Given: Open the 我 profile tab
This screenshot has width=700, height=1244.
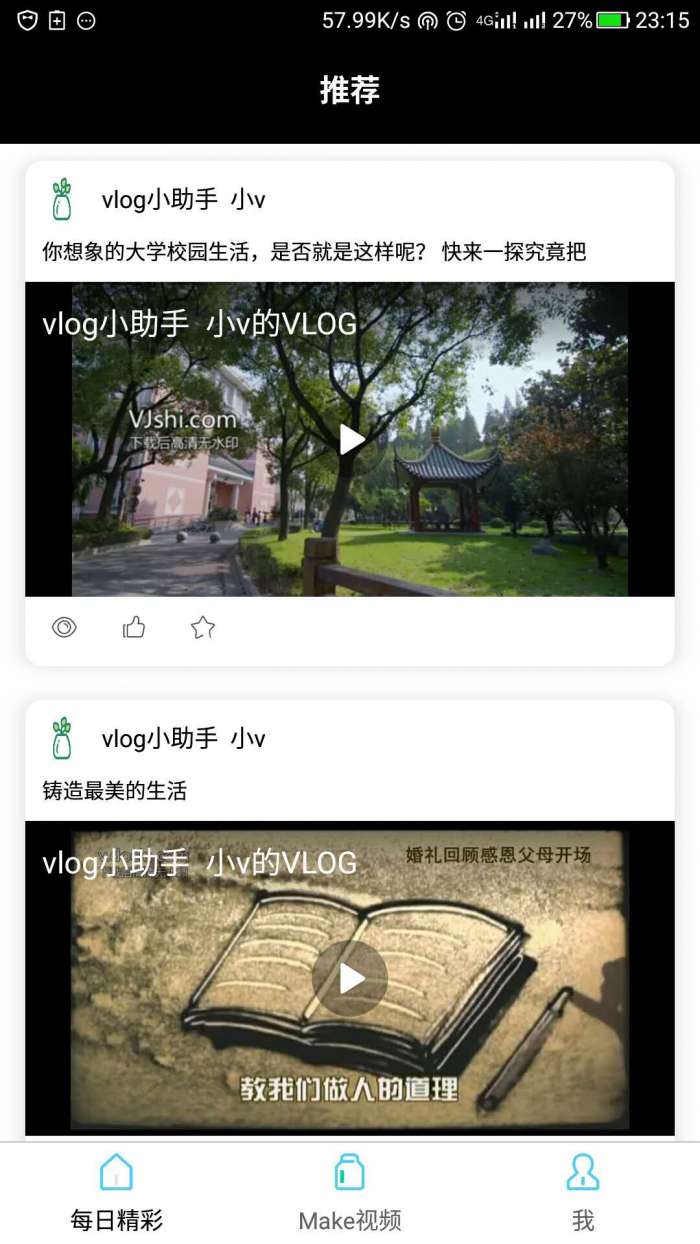Looking at the screenshot, I should point(583,1193).
